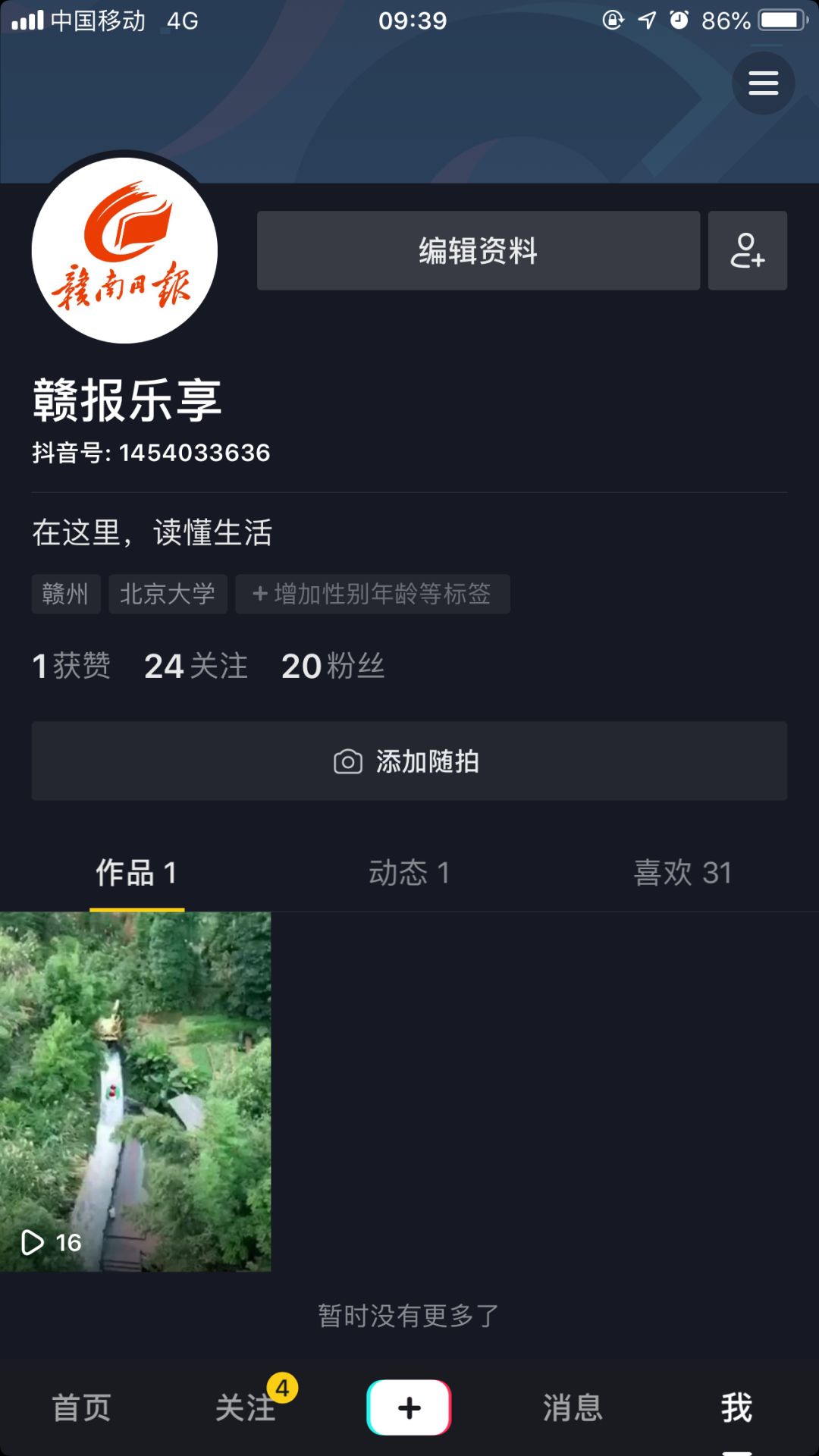Expand the 24 关注 following list
Screen dimensions: 819x1456
(196, 666)
